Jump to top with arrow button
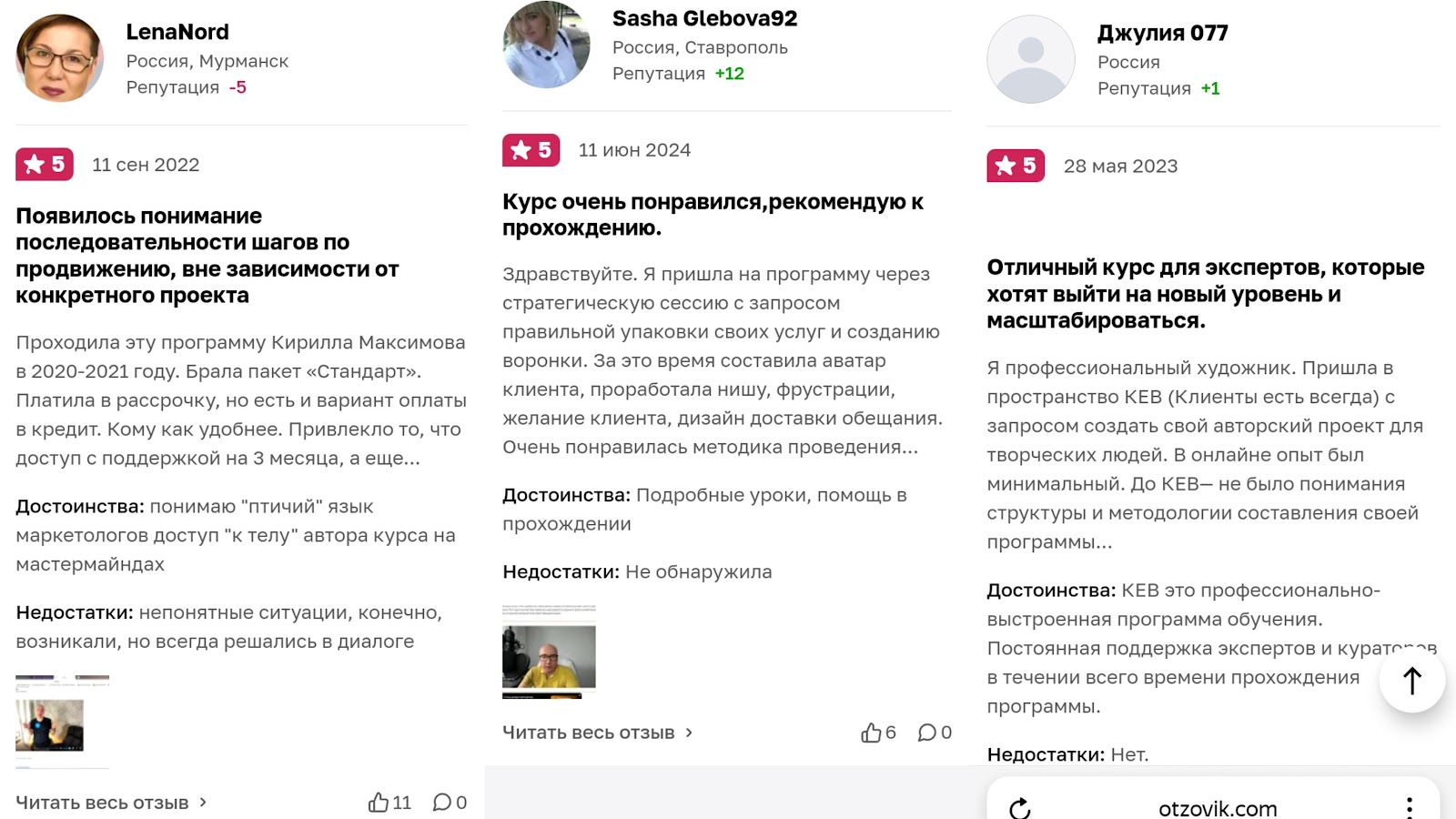Screen dimensions: 1456x819 (x=1411, y=681)
